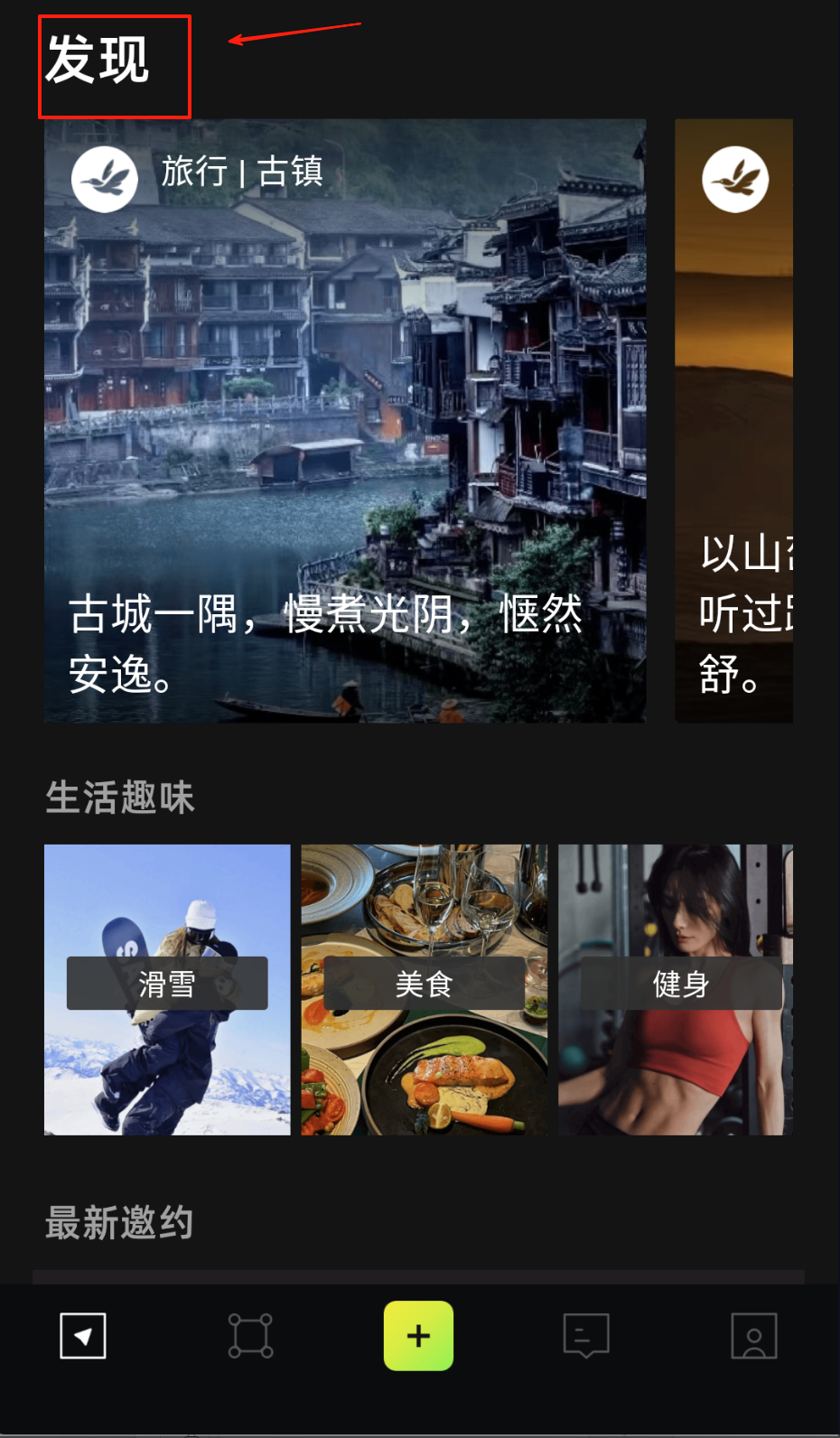
Task: Select the frame/selection icon in bottom bar
Action: (x=250, y=1336)
